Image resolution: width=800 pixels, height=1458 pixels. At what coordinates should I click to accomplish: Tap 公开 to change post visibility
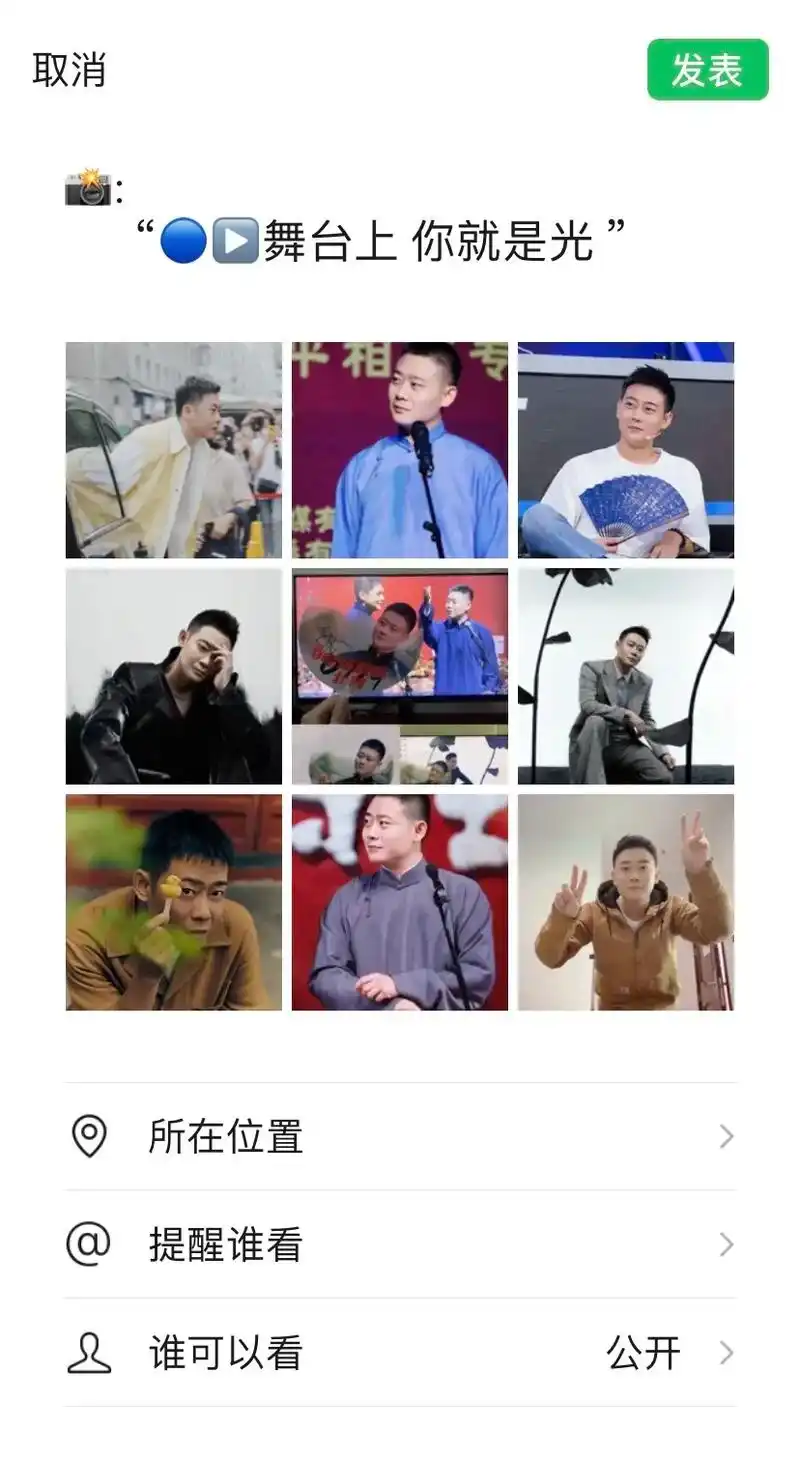click(644, 1353)
